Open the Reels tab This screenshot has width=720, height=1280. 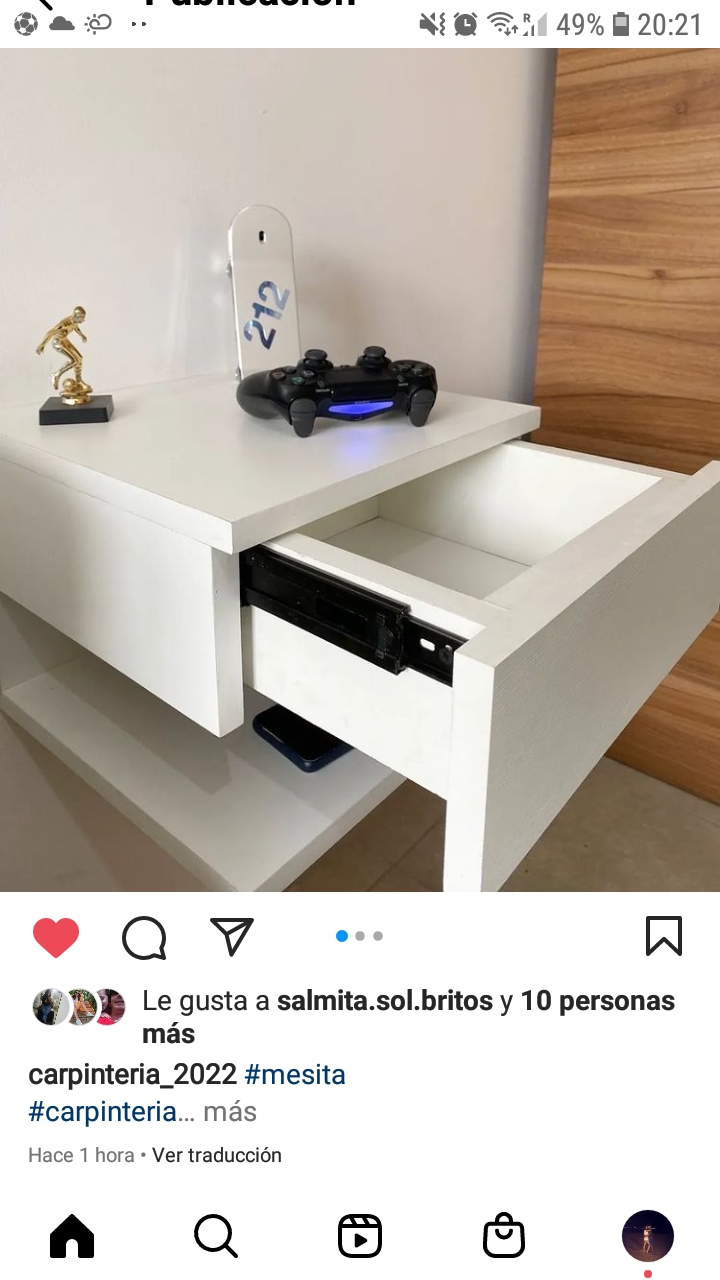coord(360,1236)
